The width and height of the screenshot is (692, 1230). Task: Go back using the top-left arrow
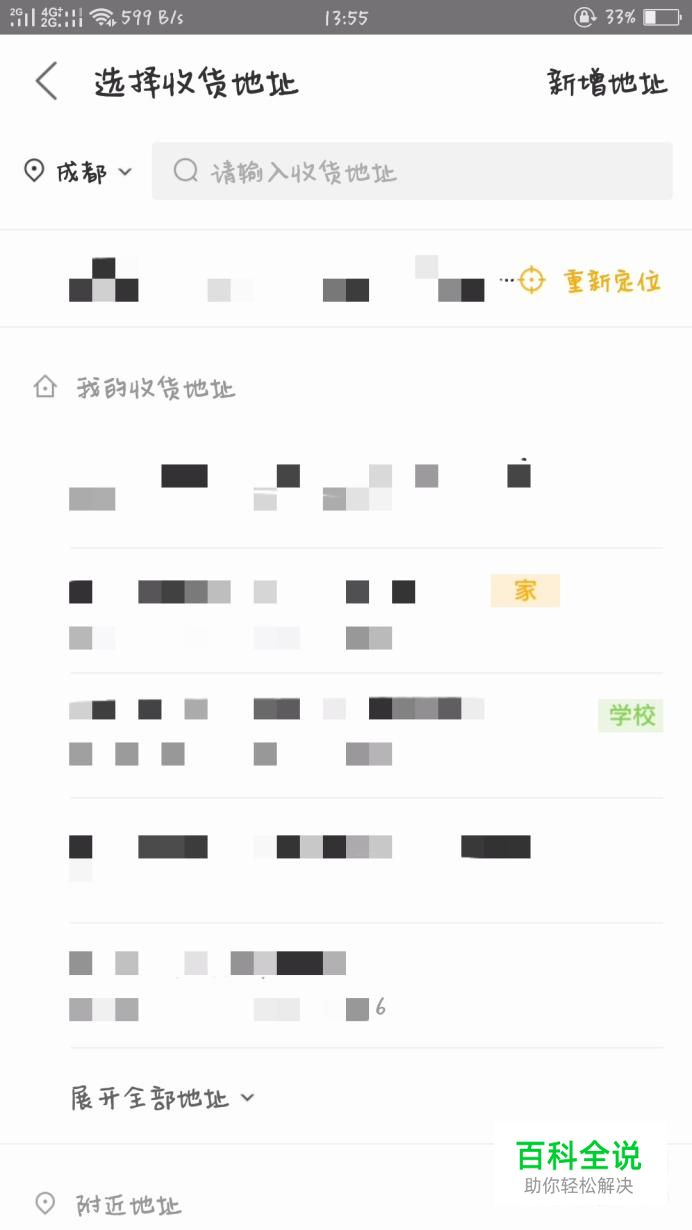46,81
